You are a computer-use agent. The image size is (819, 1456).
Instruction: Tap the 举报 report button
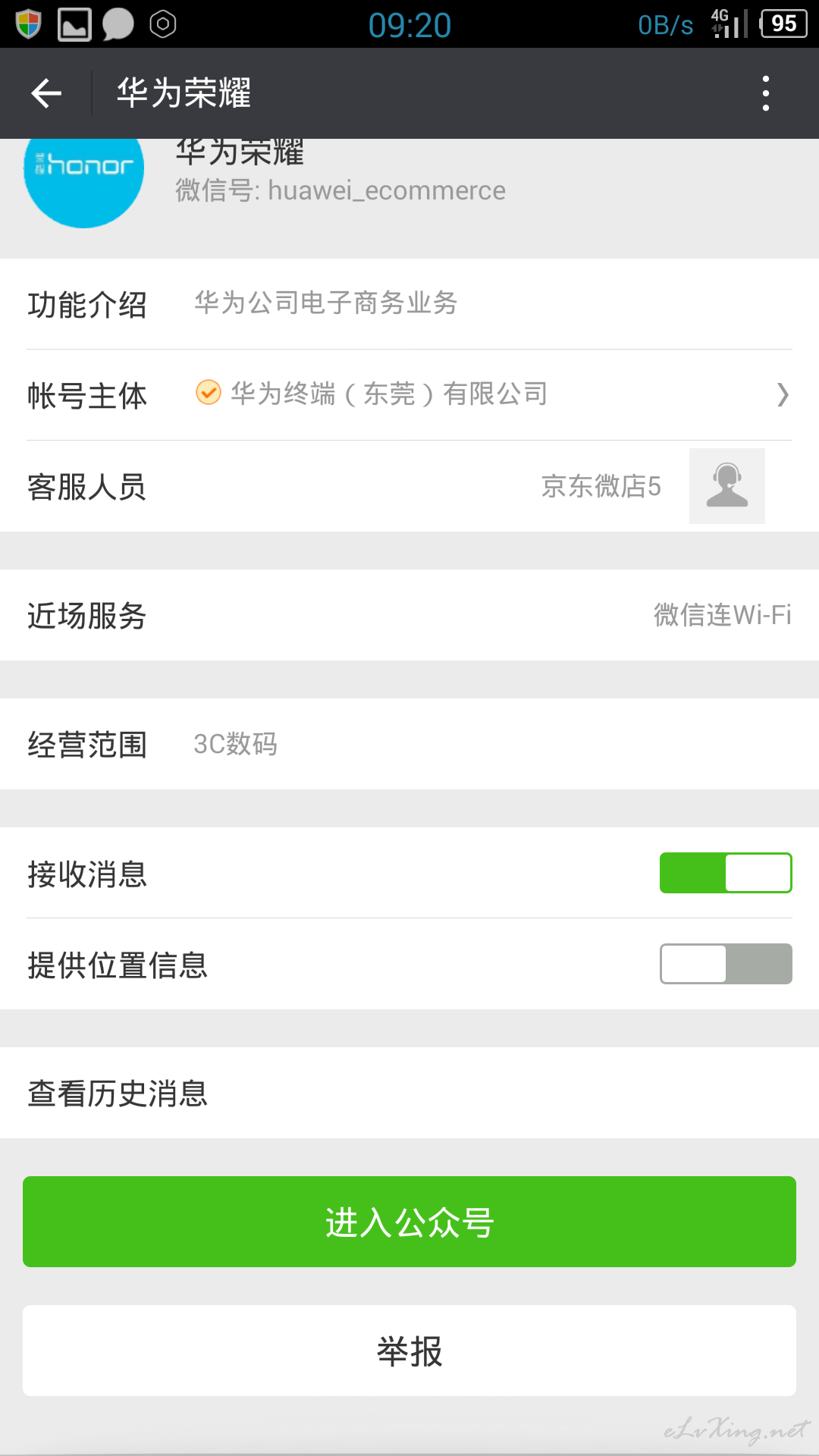point(409,1351)
